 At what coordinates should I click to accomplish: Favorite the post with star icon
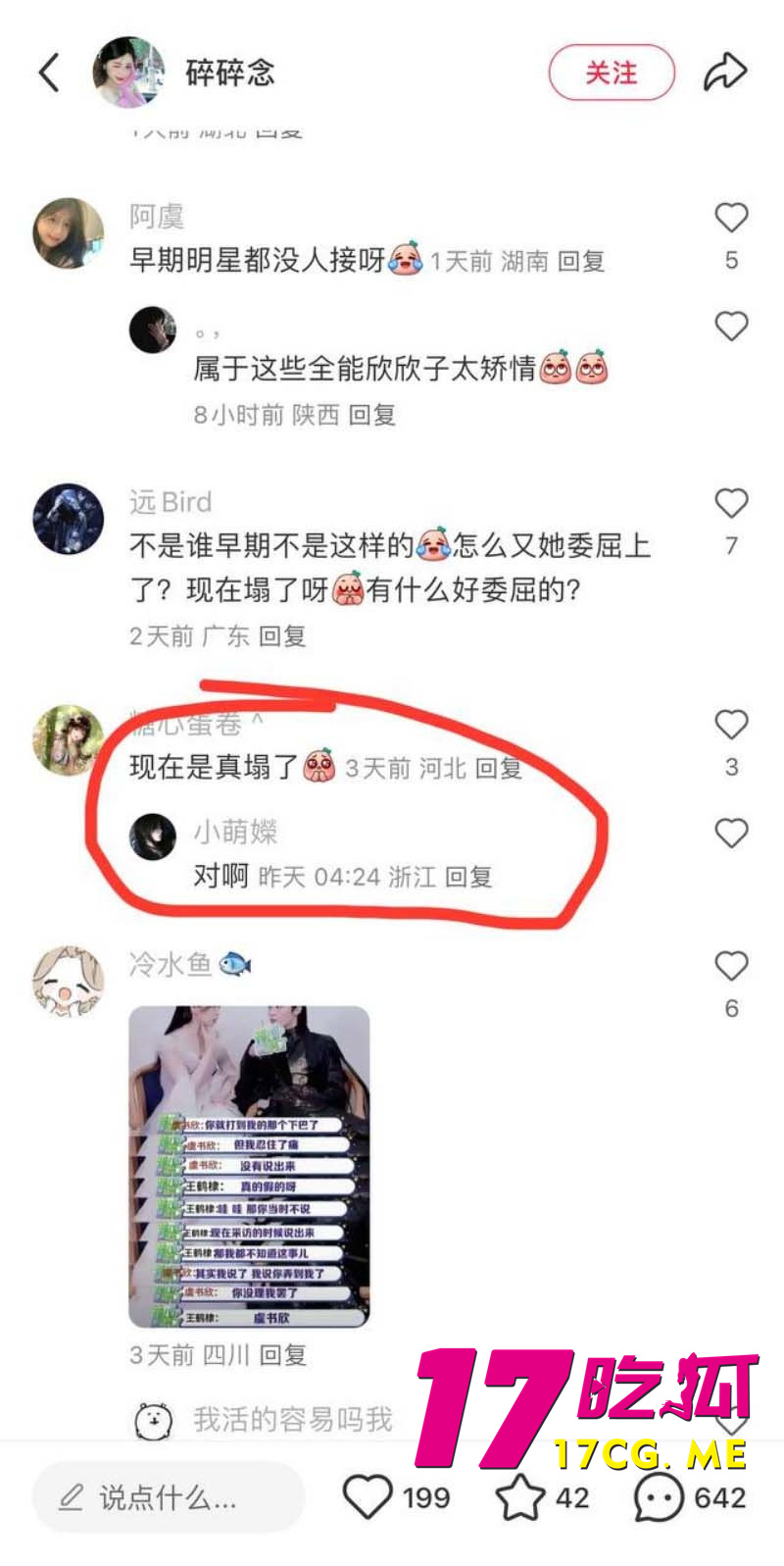coord(518,1497)
